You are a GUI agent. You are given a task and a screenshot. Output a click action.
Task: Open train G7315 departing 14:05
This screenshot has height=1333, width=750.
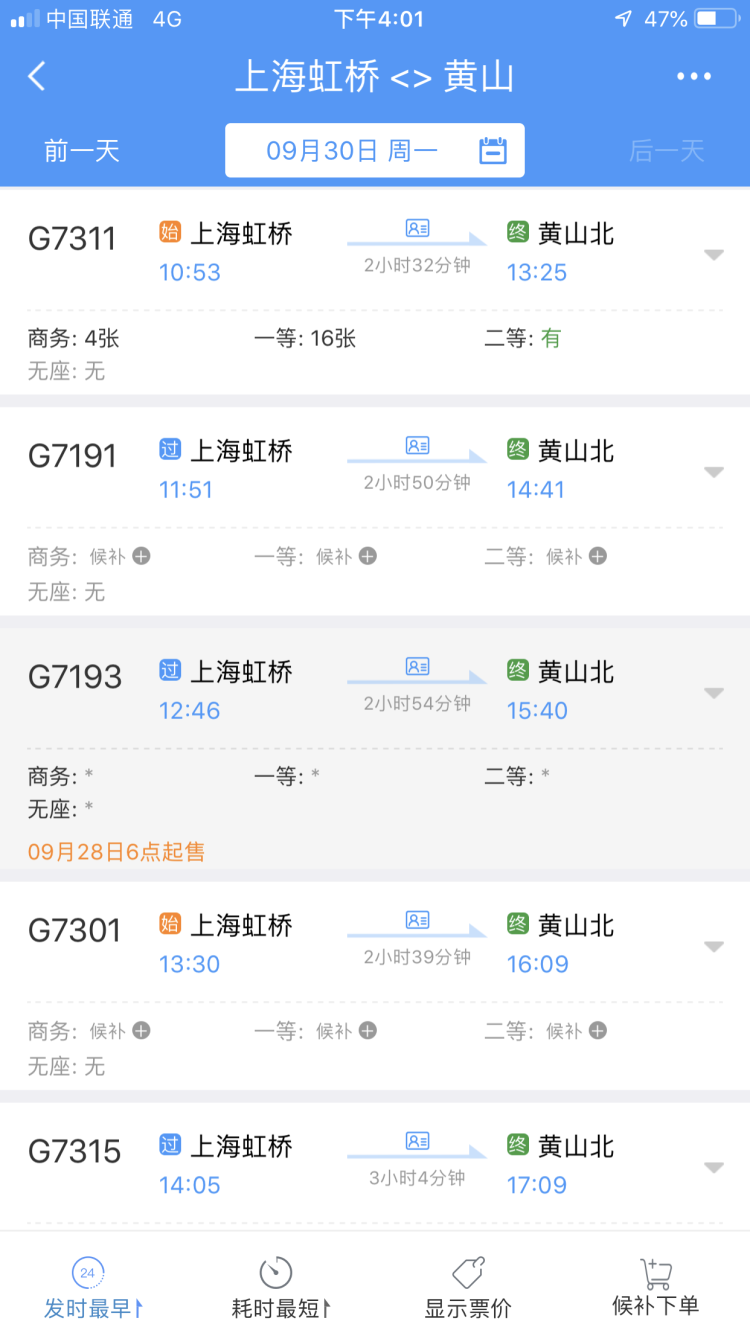pos(375,1167)
